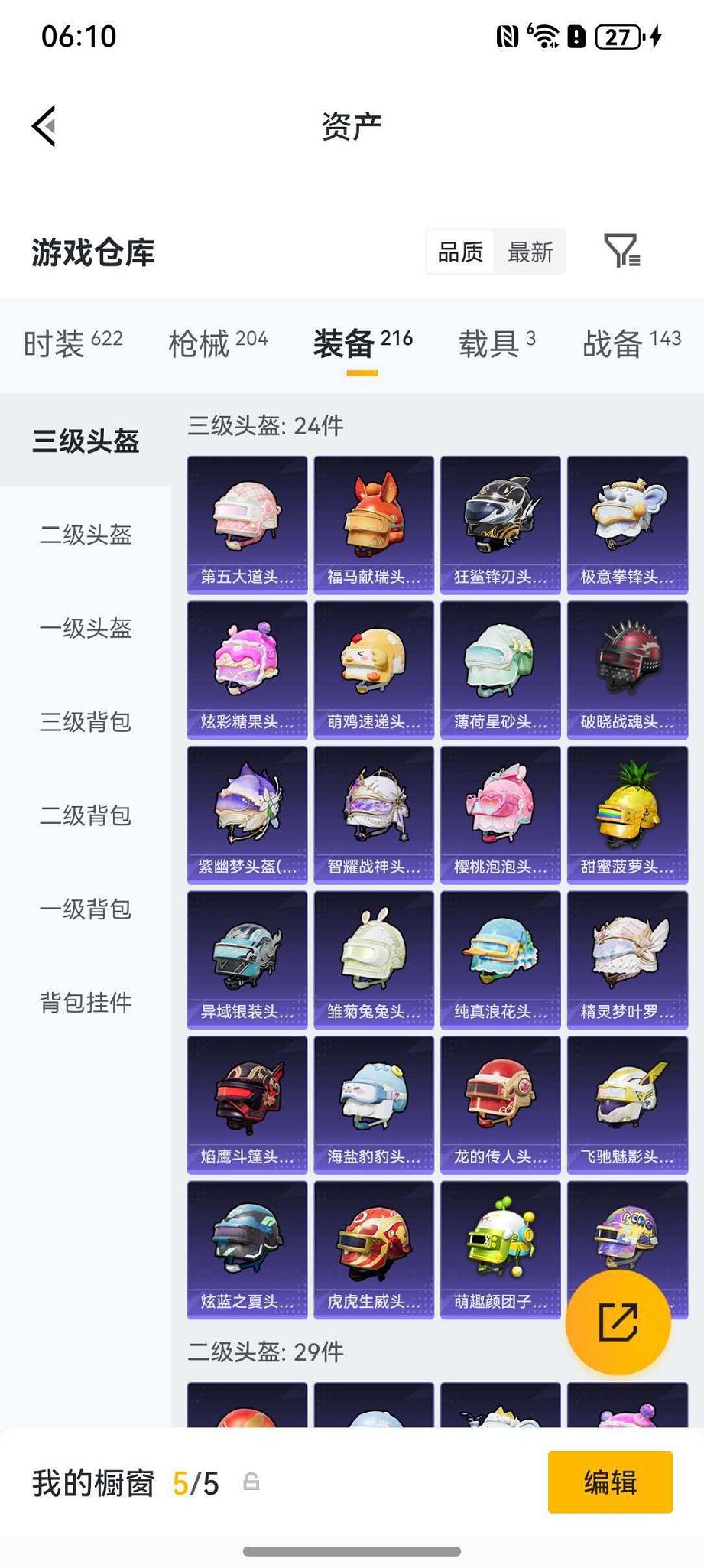
Task: Select 三级背包 category in sidebar
Action: pos(86,722)
